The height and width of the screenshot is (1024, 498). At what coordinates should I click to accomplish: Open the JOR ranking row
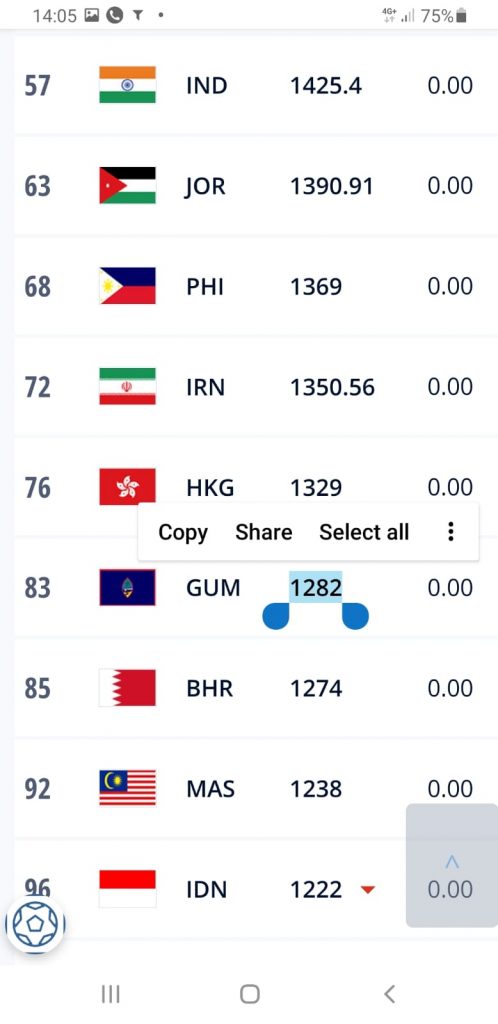[251, 186]
